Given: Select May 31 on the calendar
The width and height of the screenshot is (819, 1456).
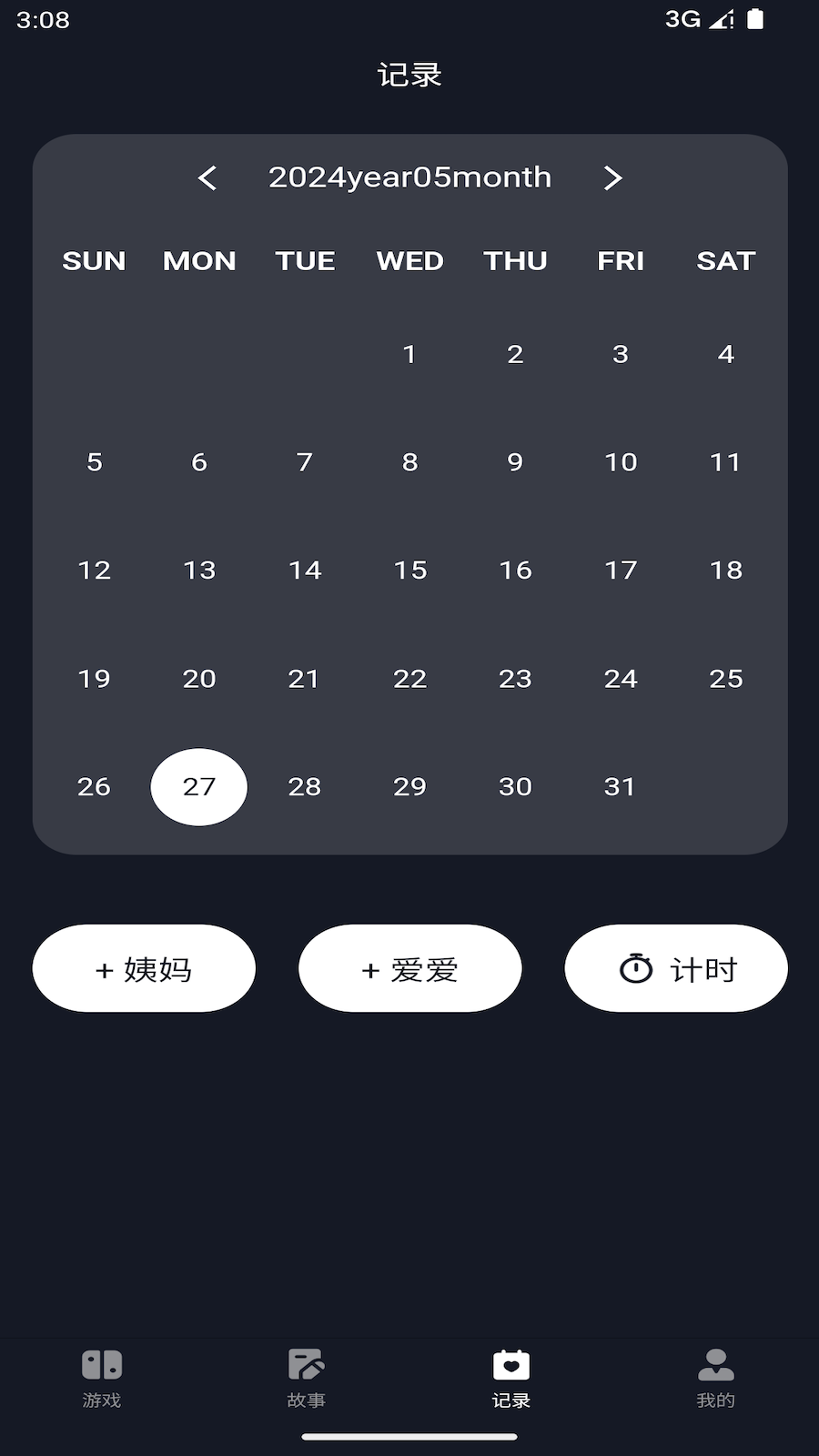Looking at the screenshot, I should pyautogui.click(x=621, y=787).
